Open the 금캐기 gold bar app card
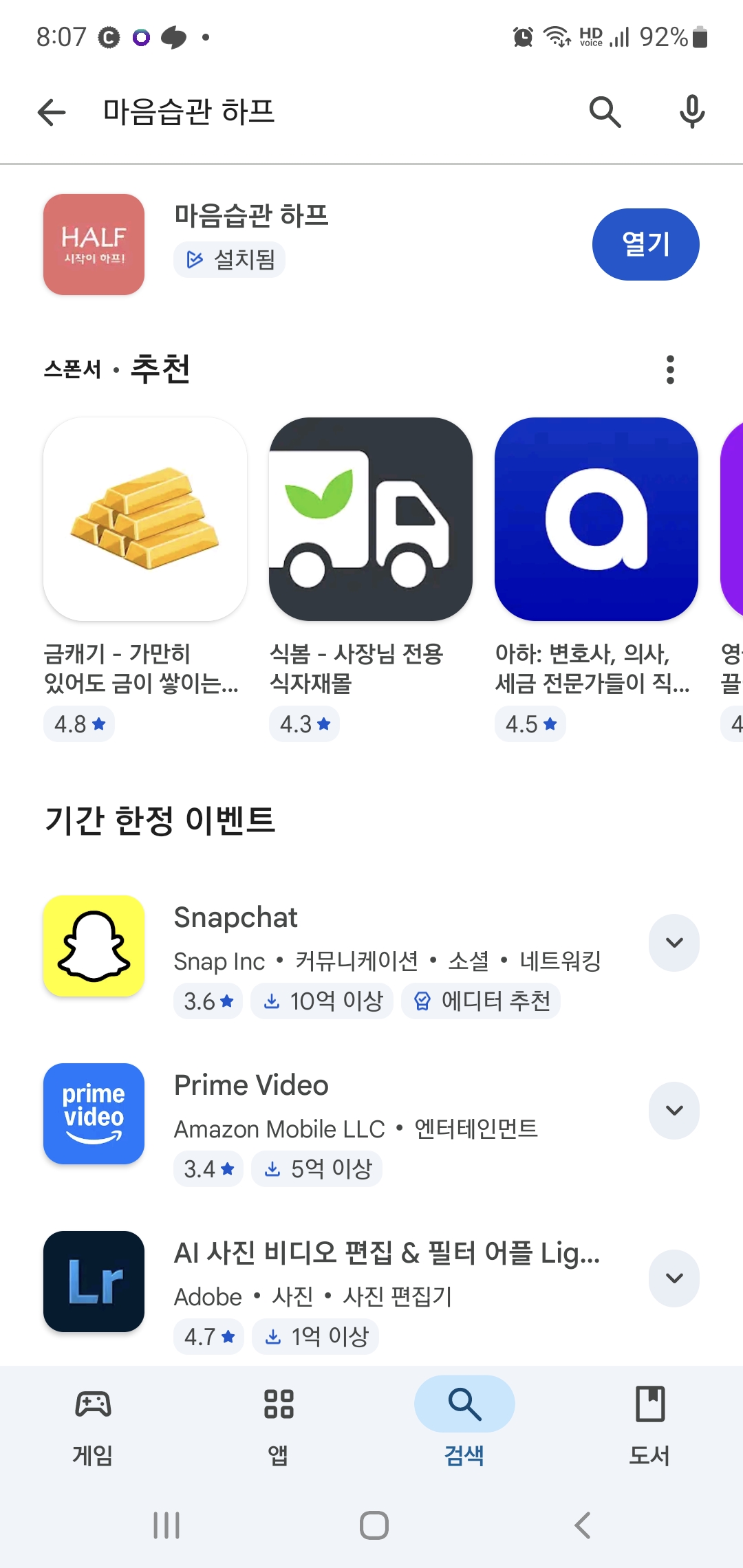Viewport: 743px width, 1568px height. click(x=145, y=519)
